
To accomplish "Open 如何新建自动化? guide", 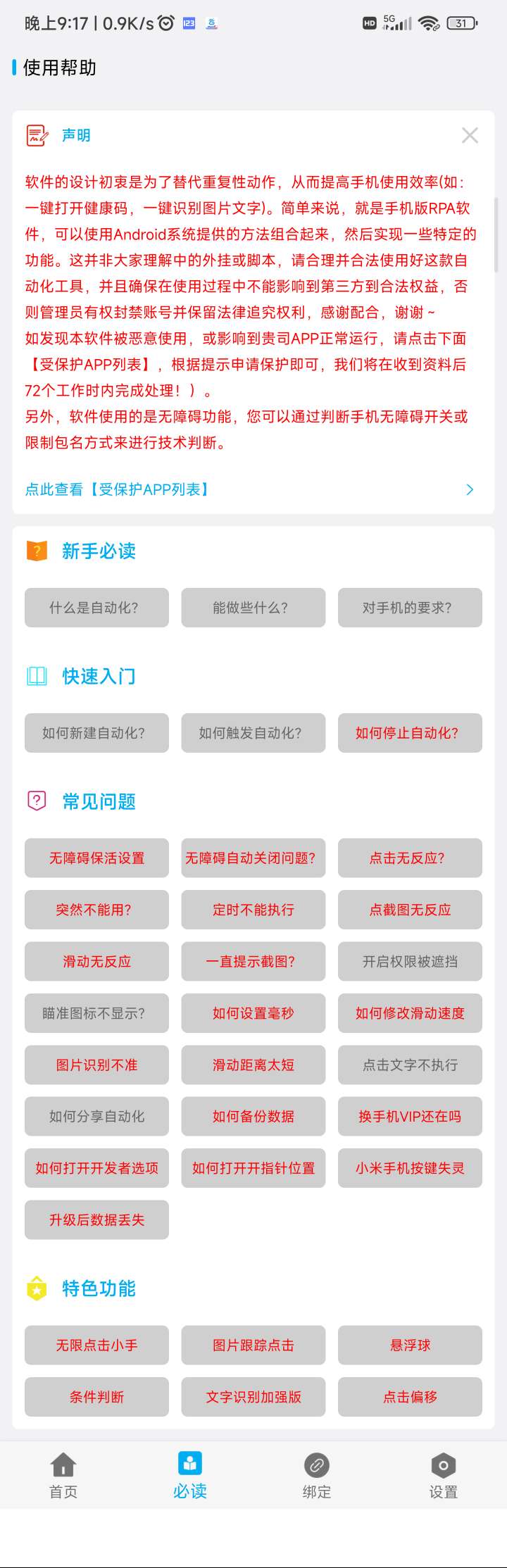I will click(96, 733).
